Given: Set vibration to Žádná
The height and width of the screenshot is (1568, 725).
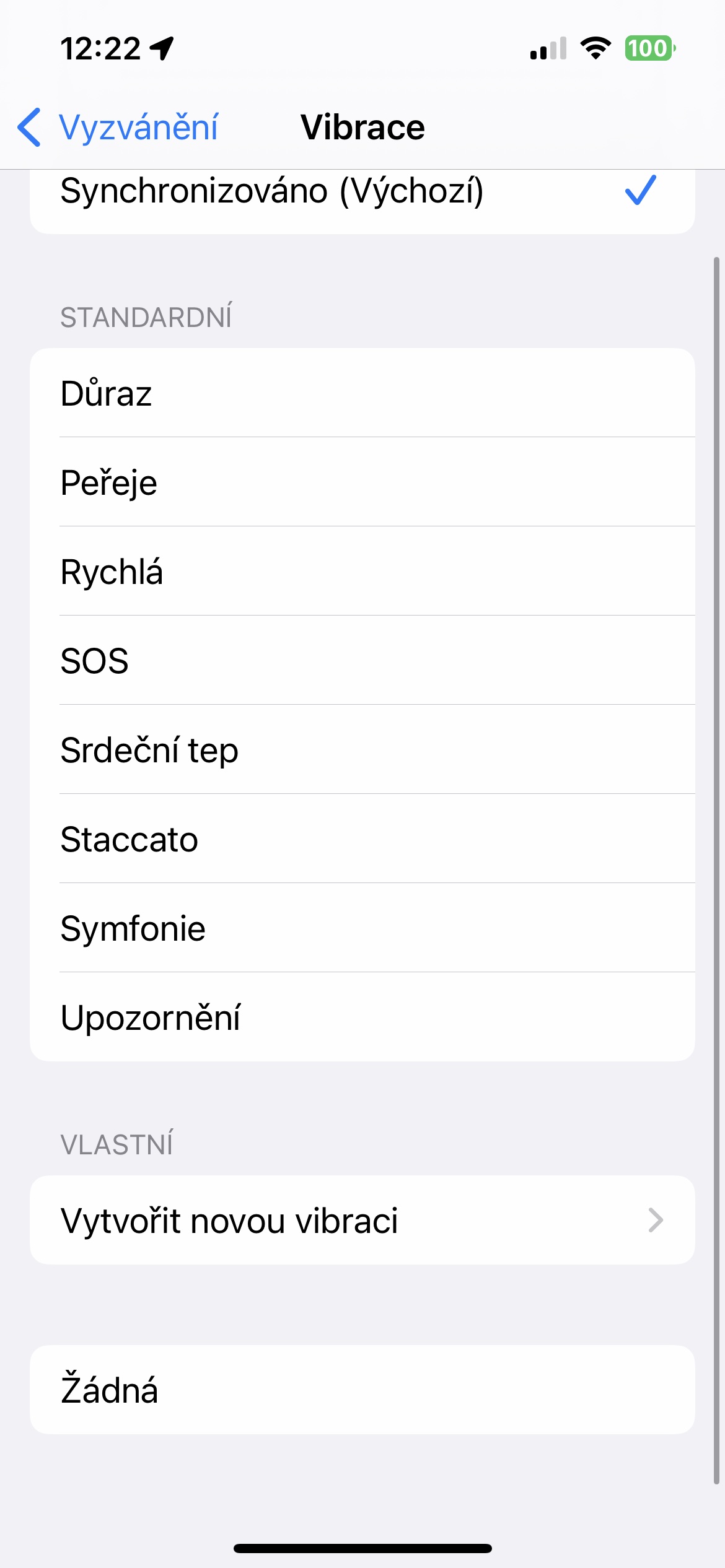Looking at the screenshot, I should pos(362,1390).
